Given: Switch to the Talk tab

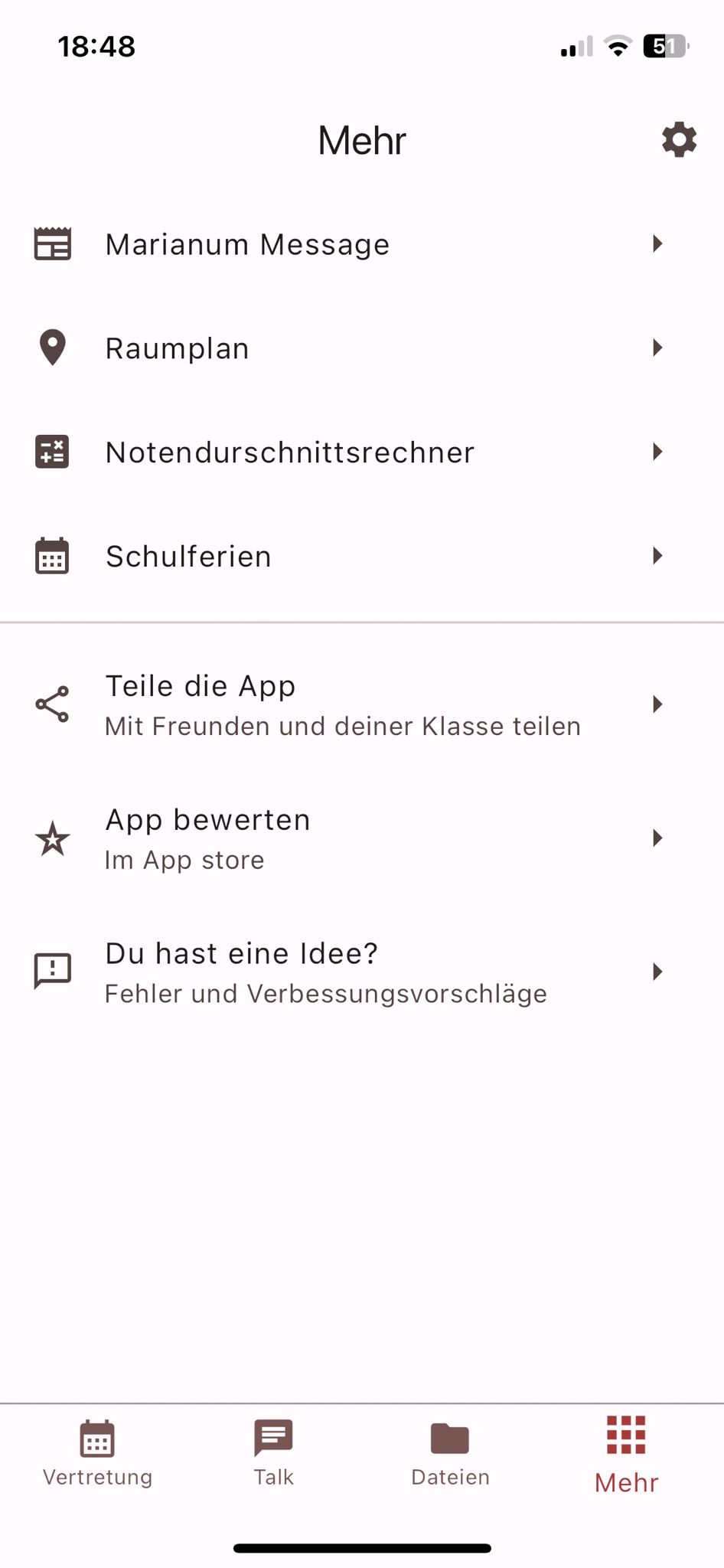Looking at the screenshot, I should (273, 1453).
